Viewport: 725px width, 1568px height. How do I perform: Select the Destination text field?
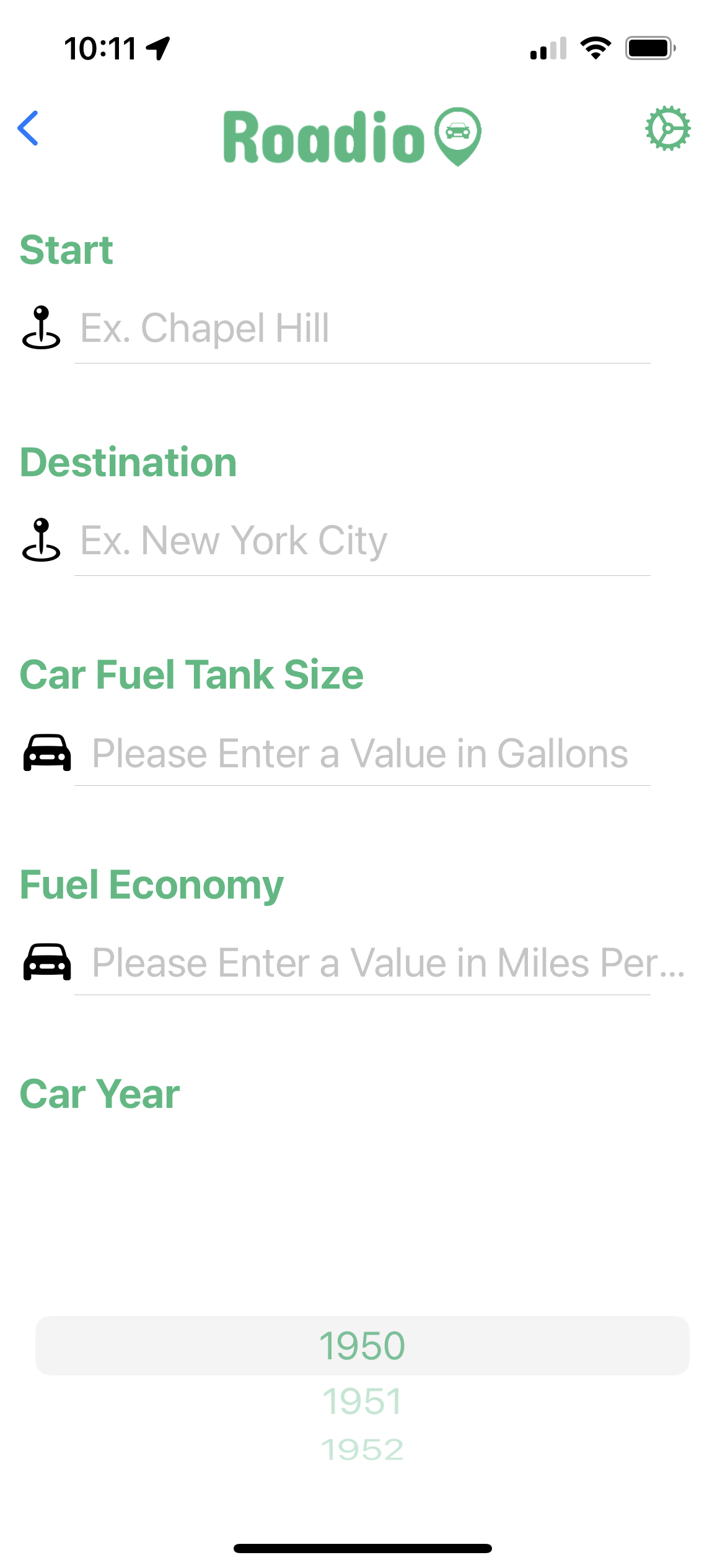click(x=362, y=541)
